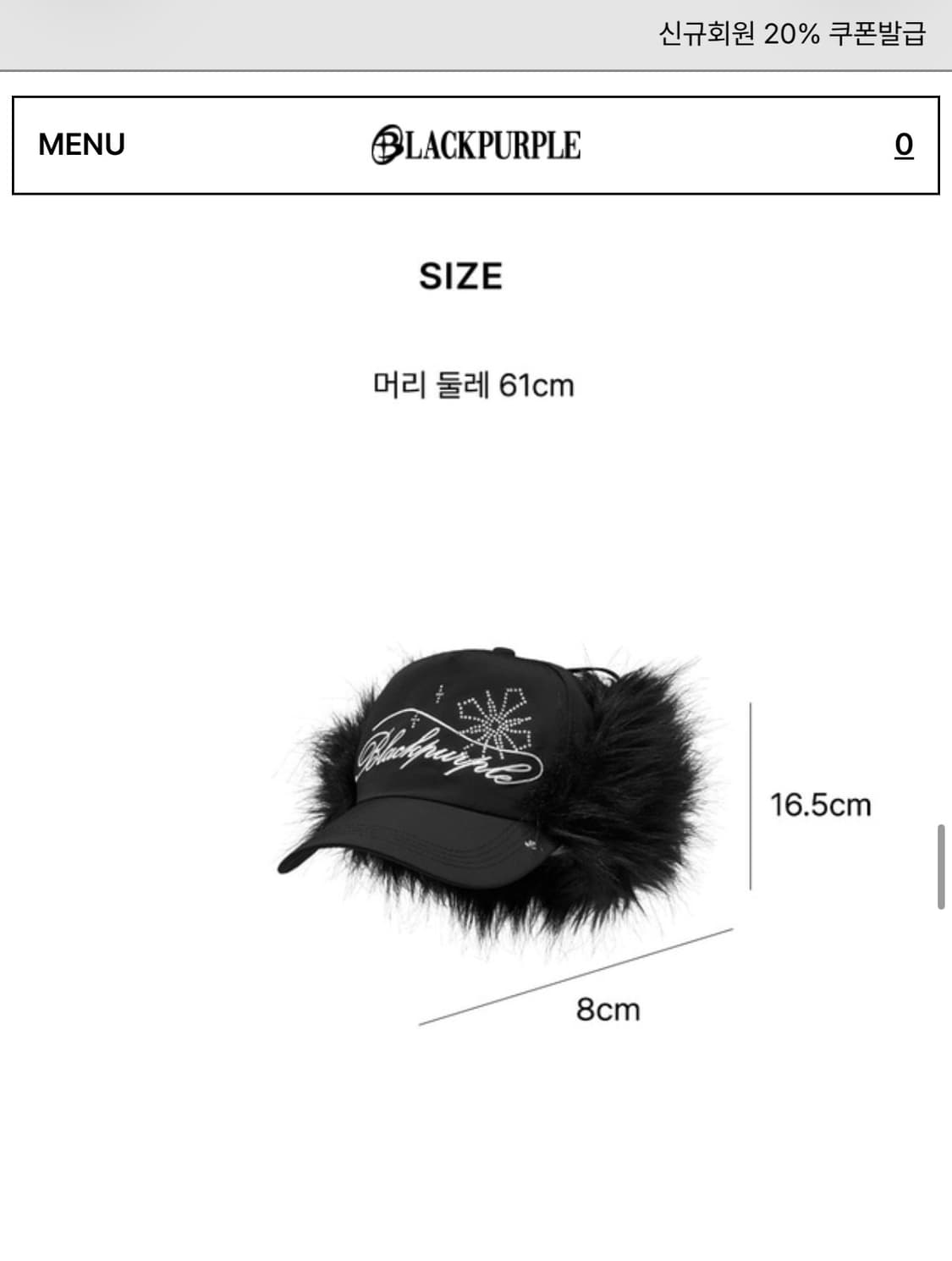
Task: Click inside the bordered header banner
Action: click(x=476, y=144)
